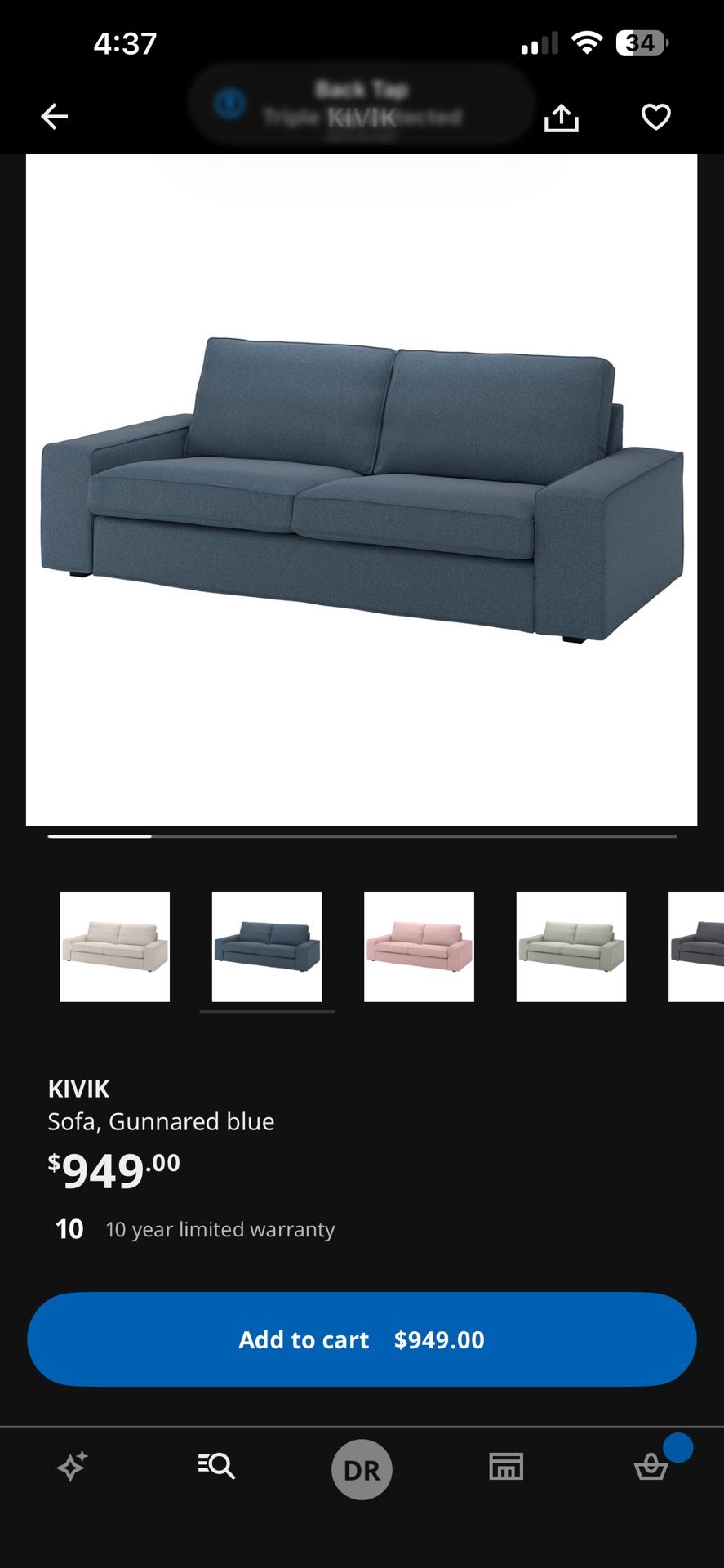This screenshot has width=724, height=1568.
Task: Select the pink sofa color thumbnail
Action: (419, 947)
